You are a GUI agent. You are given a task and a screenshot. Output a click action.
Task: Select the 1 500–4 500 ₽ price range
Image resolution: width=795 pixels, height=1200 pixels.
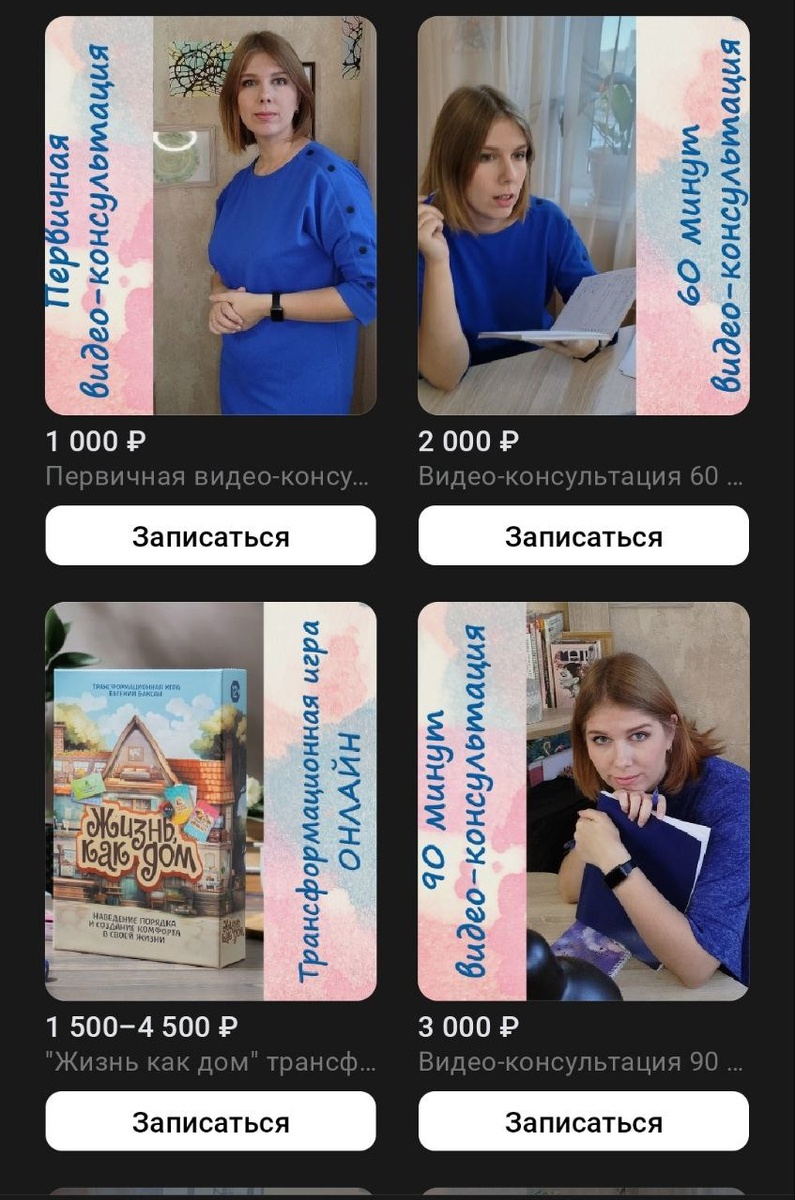pyautogui.click(x=120, y=1027)
